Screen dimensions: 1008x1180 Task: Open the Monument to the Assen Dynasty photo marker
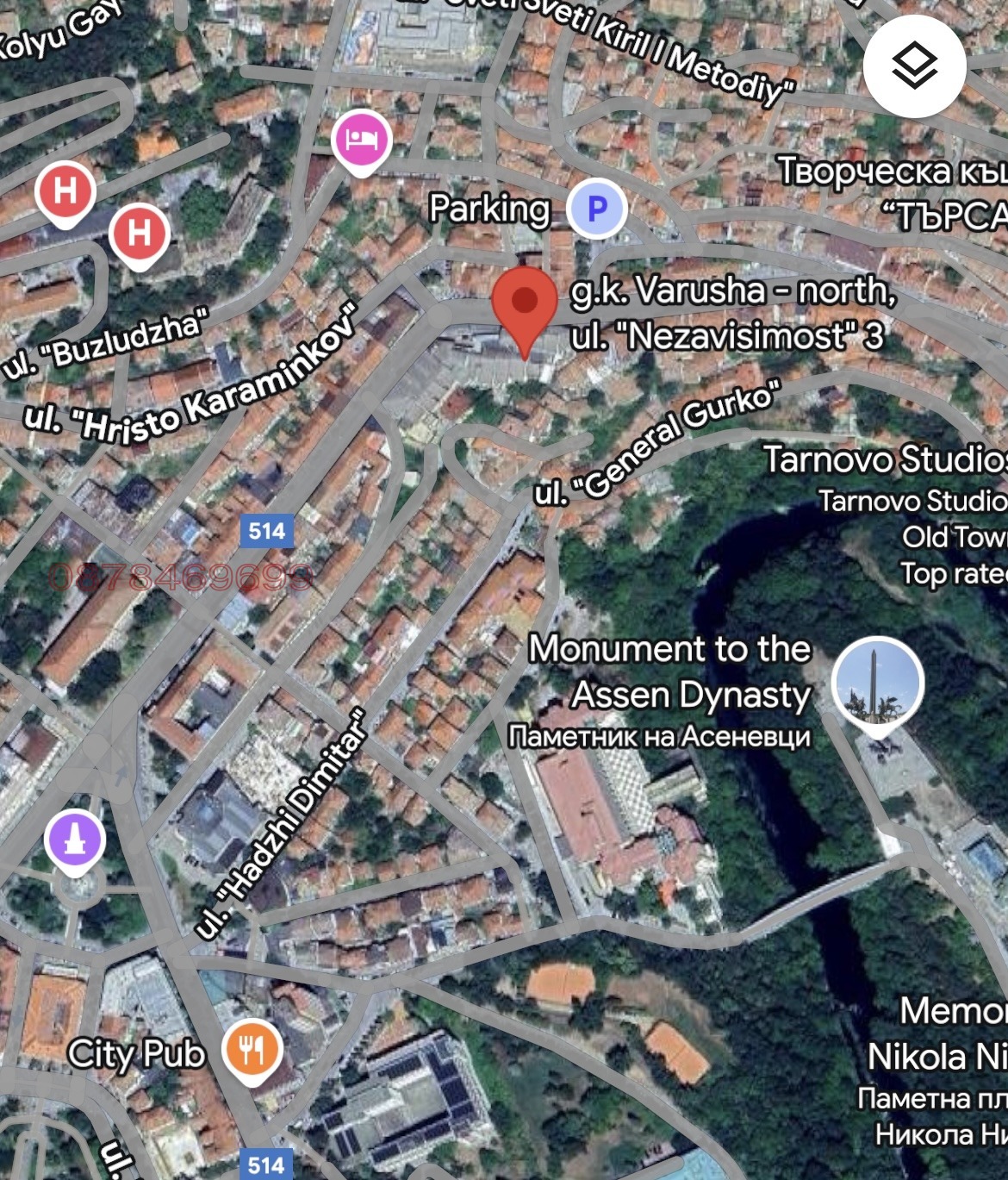tap(878, 685)
